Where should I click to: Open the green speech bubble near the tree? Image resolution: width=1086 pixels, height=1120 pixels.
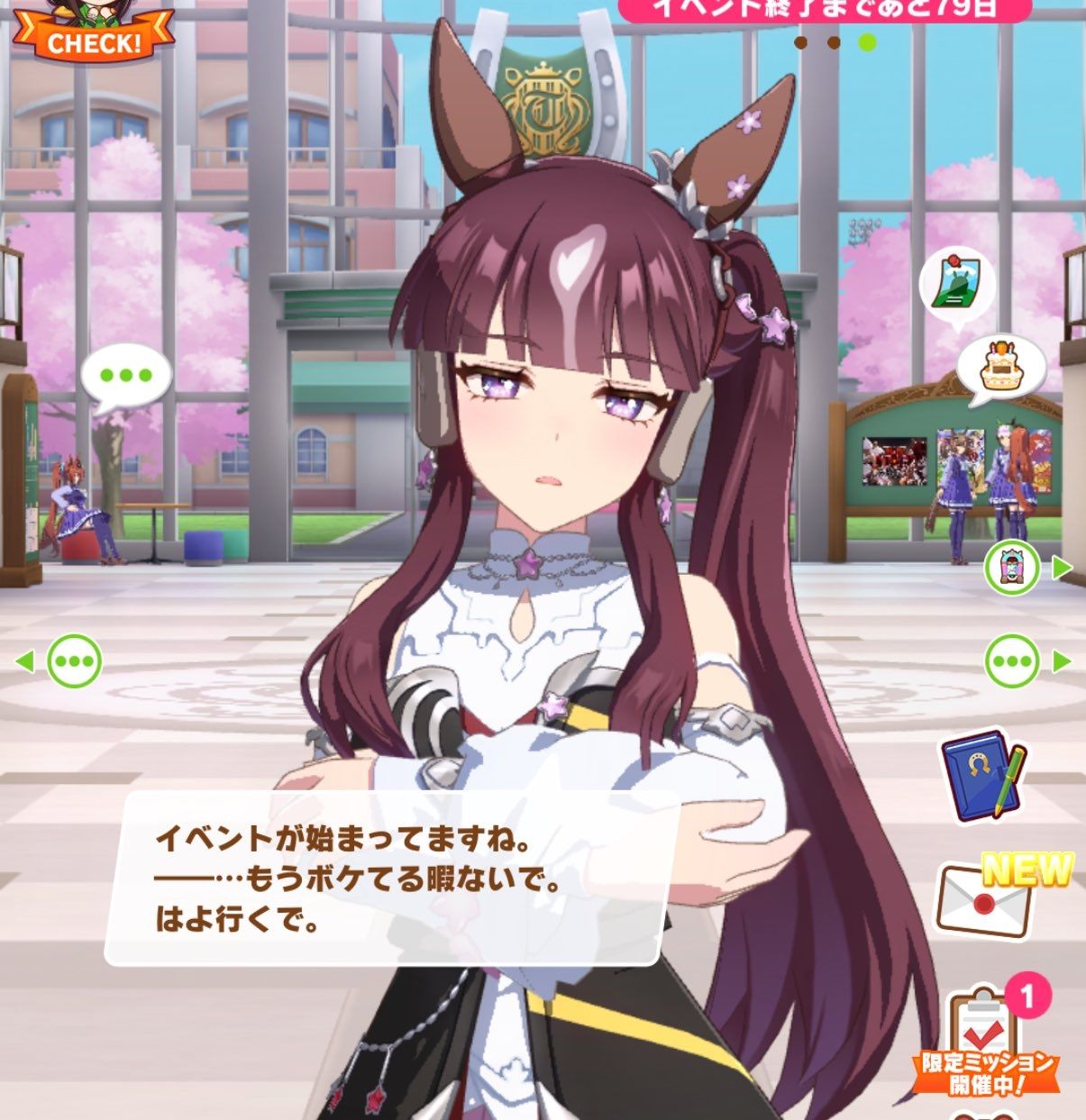point(125,377)
